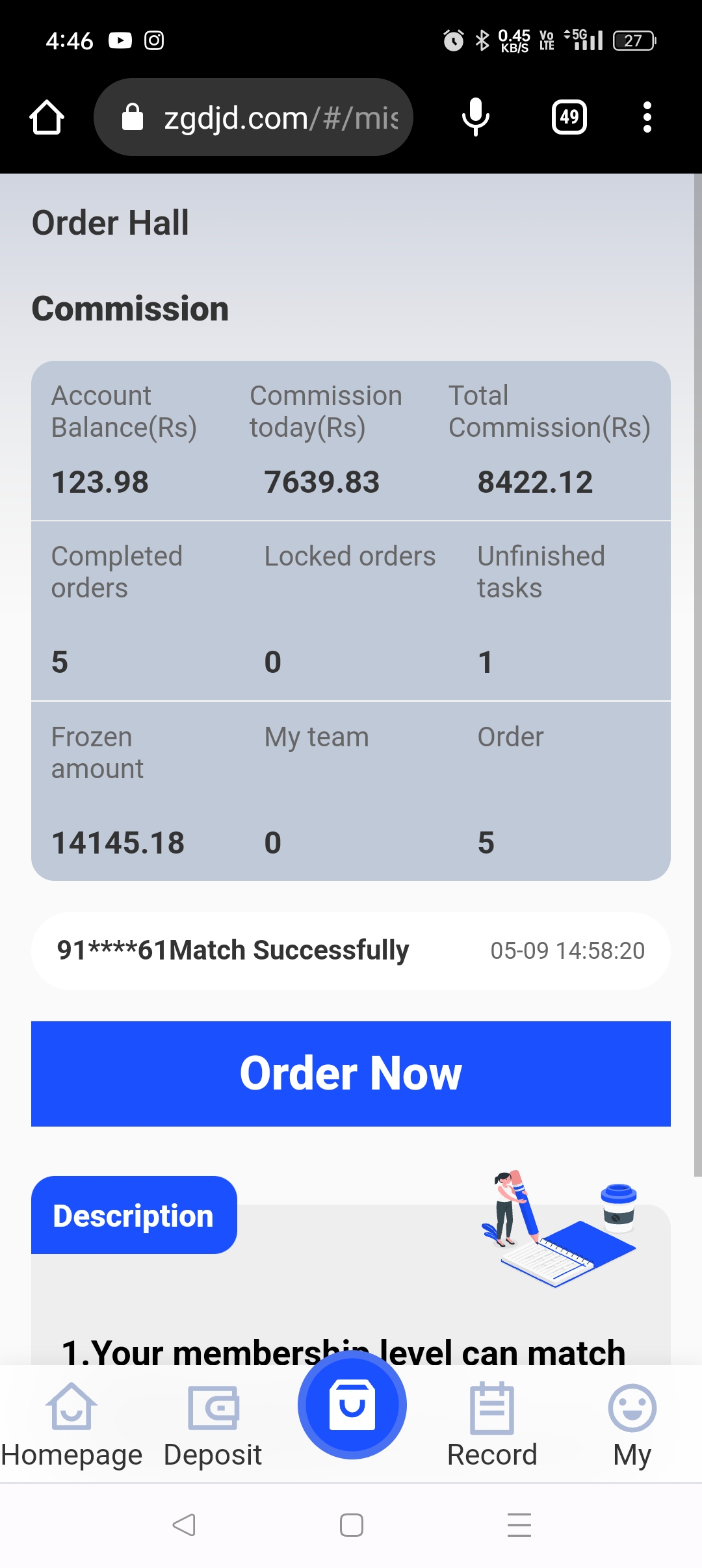Open the browser overflow menu

click(x=647, y=118)
